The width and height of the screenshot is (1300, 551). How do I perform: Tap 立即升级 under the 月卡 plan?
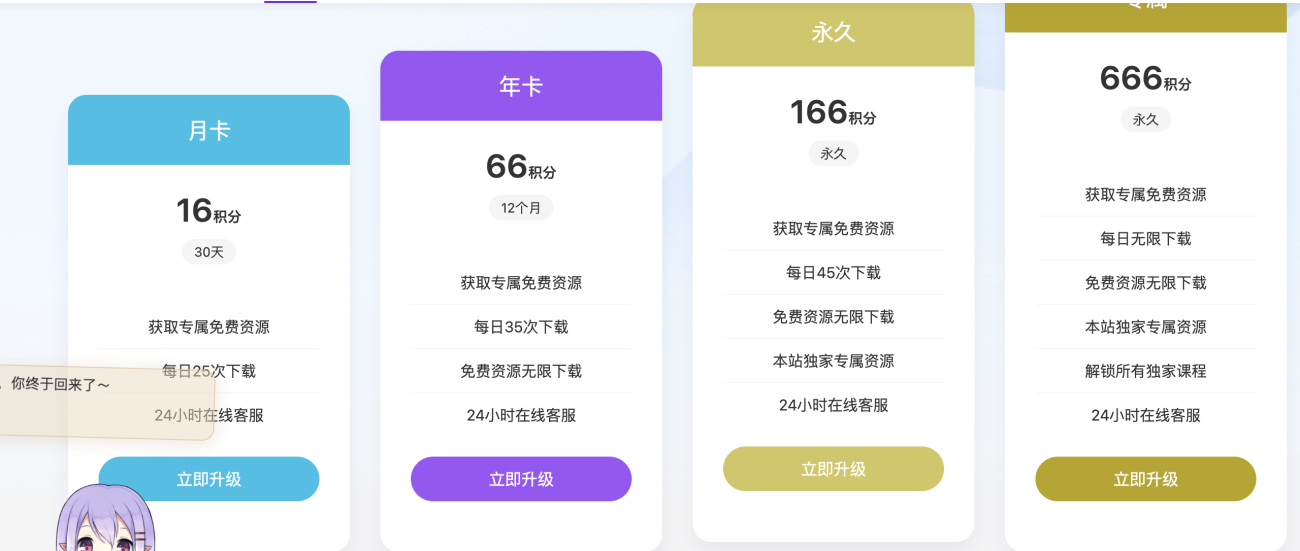pos(209,479)
